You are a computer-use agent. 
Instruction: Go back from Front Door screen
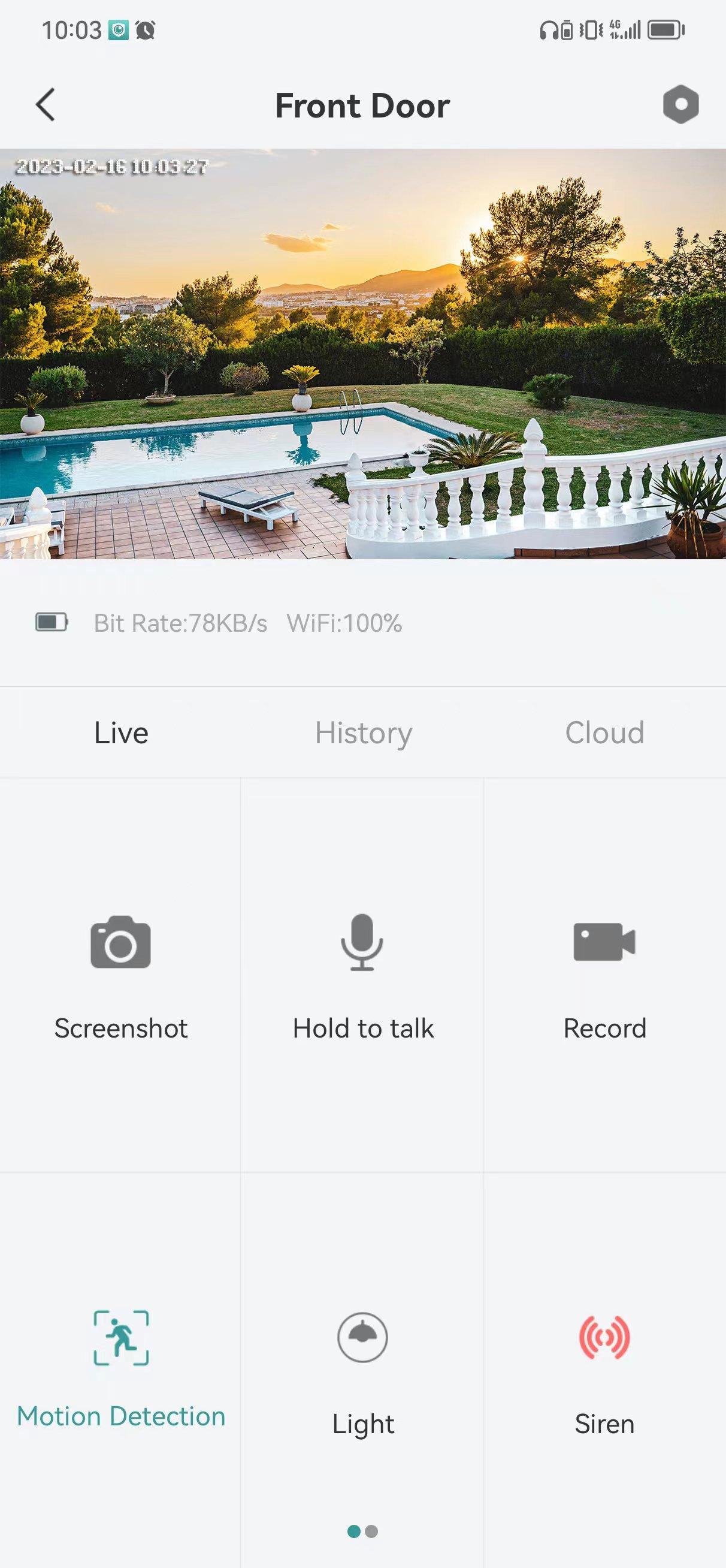tap(45, 105)
